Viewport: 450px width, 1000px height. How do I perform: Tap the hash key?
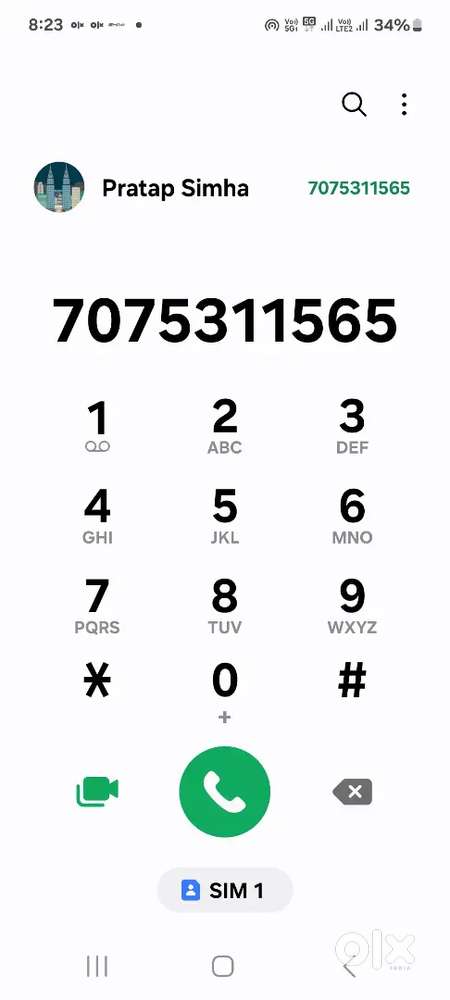click(x=352, y=680)
